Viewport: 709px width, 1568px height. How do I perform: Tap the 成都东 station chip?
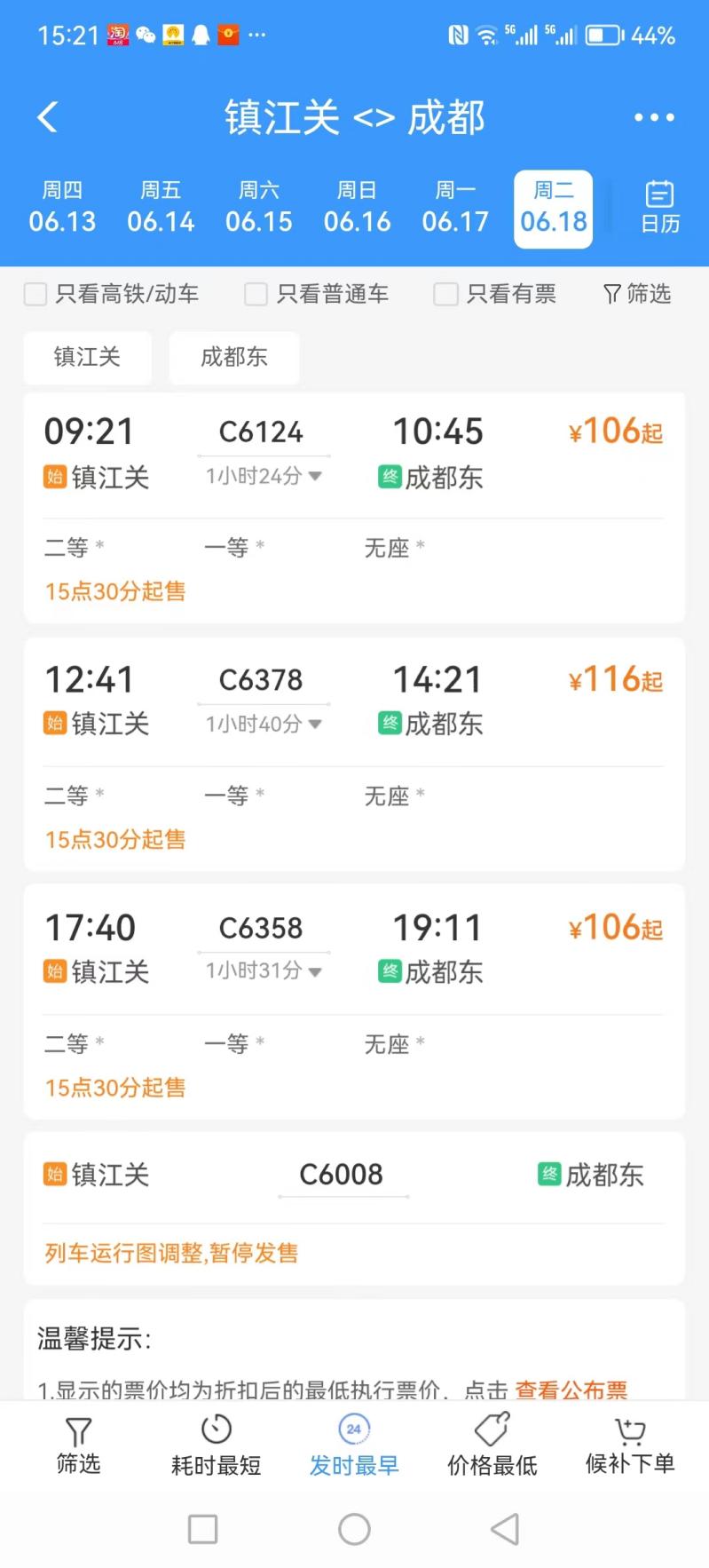tap(234, 357)
